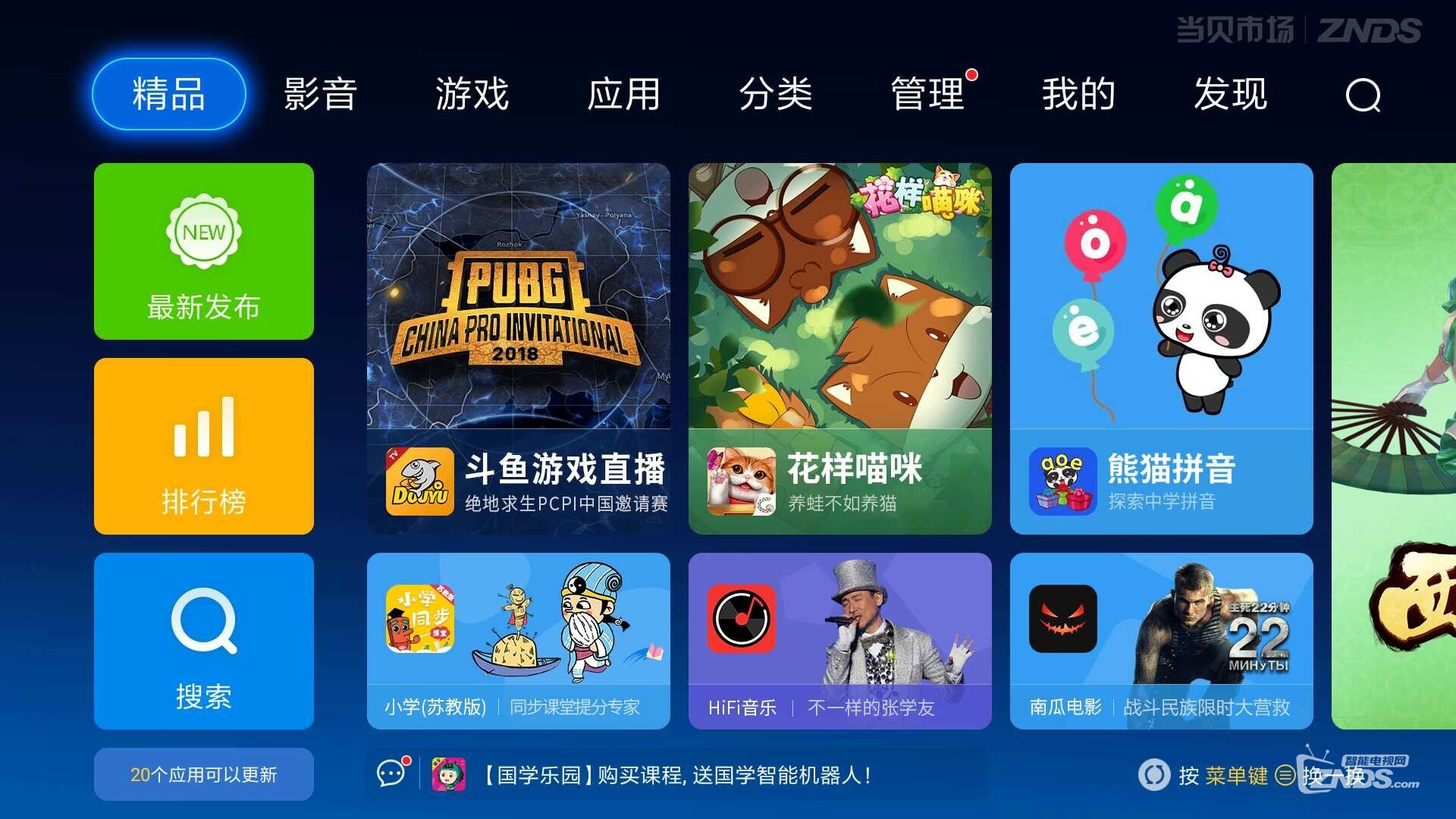Open the 斗鱼游戏直播 card

pyautogui.click(x=518, y=348)
